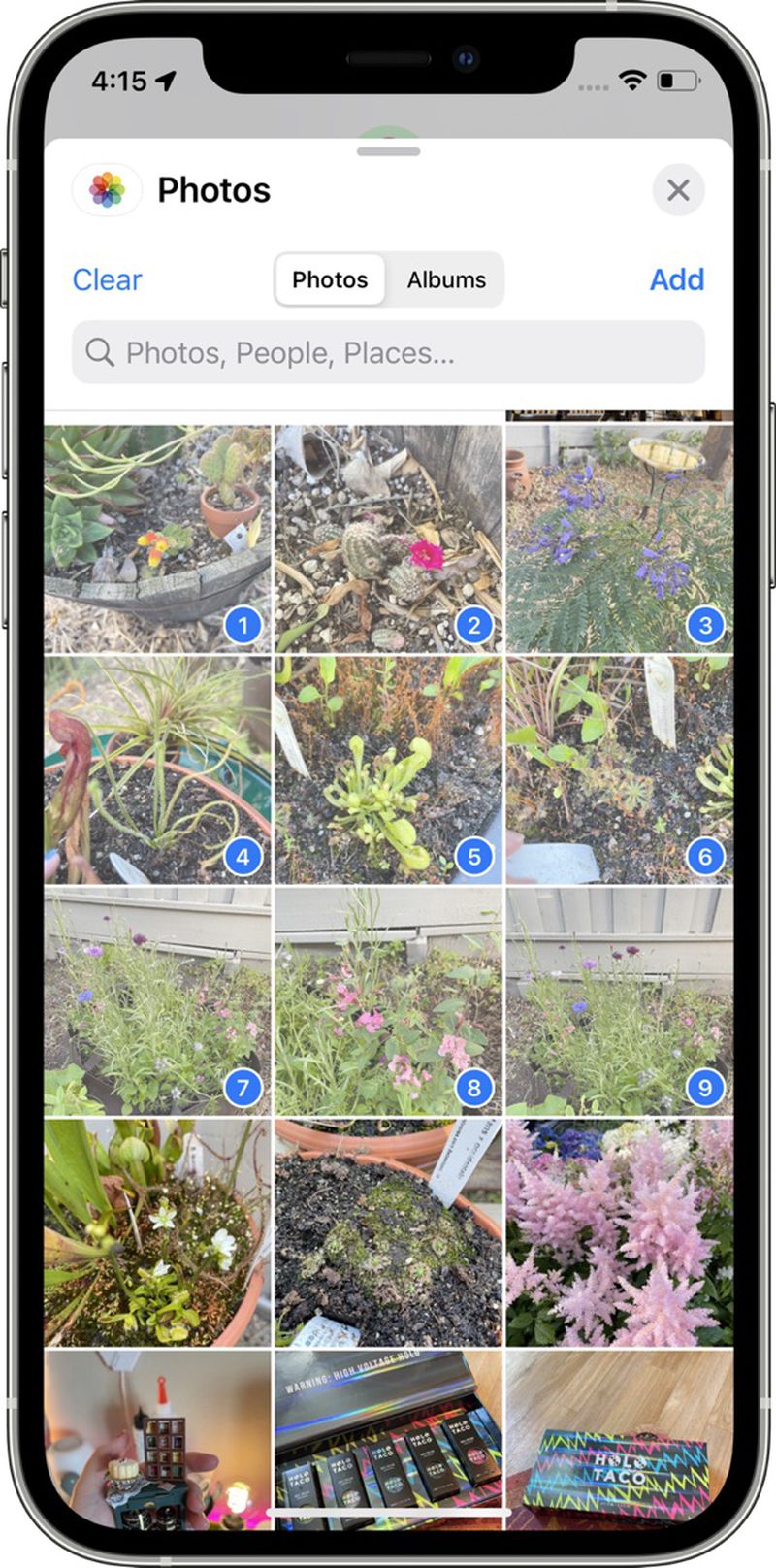776x1568 pixels.
Task: Open the Photos, People, Places search field
Action: pyautogui.click(x=388, y=352)
